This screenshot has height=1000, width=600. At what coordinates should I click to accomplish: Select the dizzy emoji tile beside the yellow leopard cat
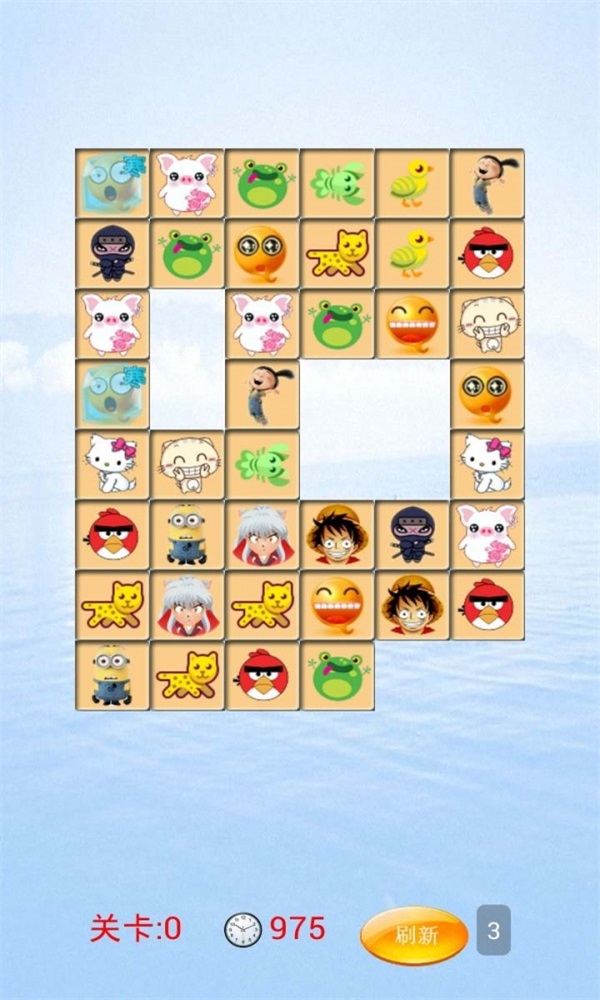click(262, 254)
